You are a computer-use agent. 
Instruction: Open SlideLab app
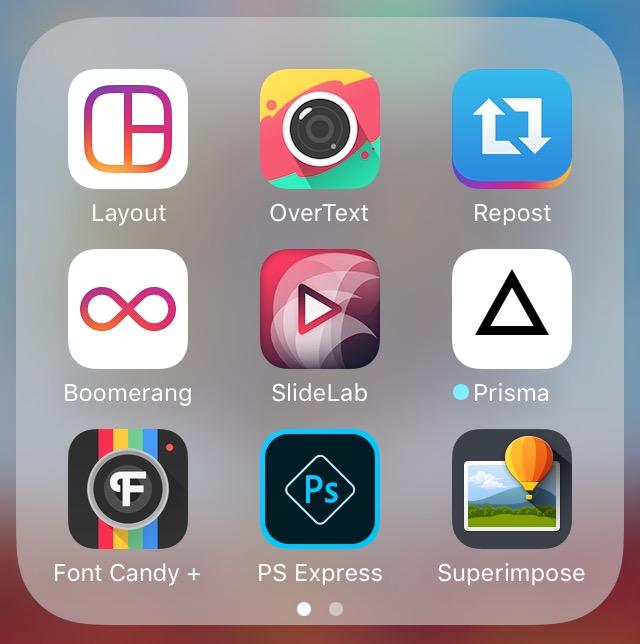(320, 309)
